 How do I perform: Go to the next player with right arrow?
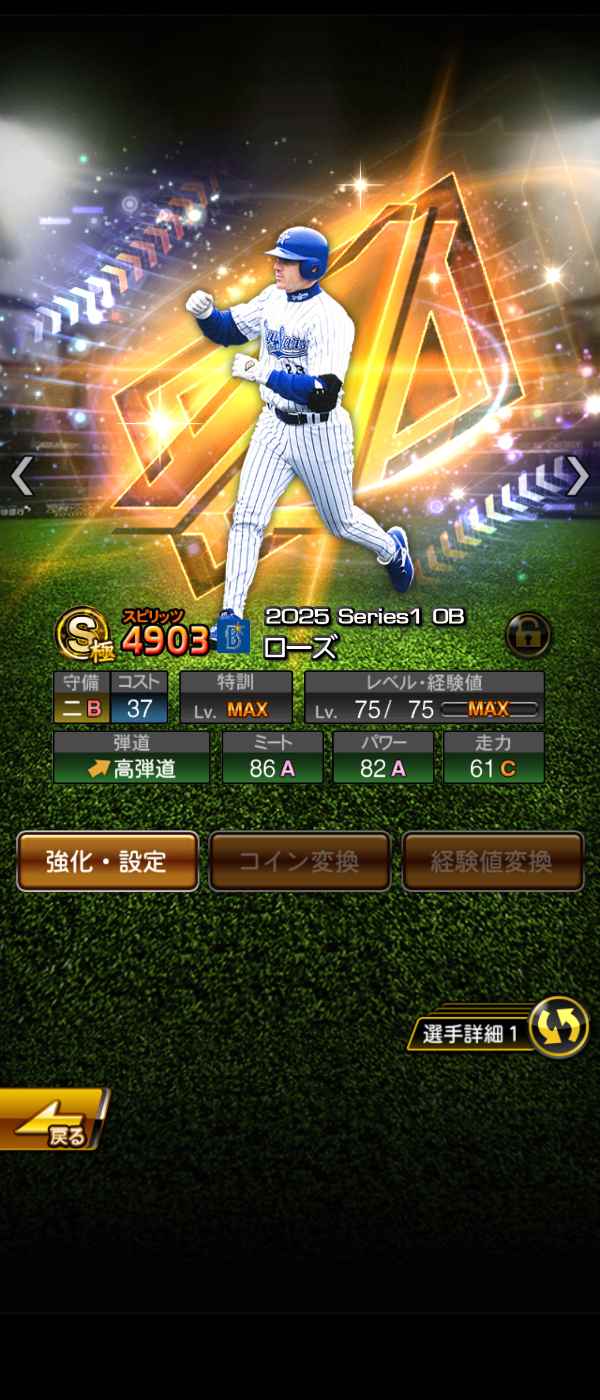tap(577, 477)
